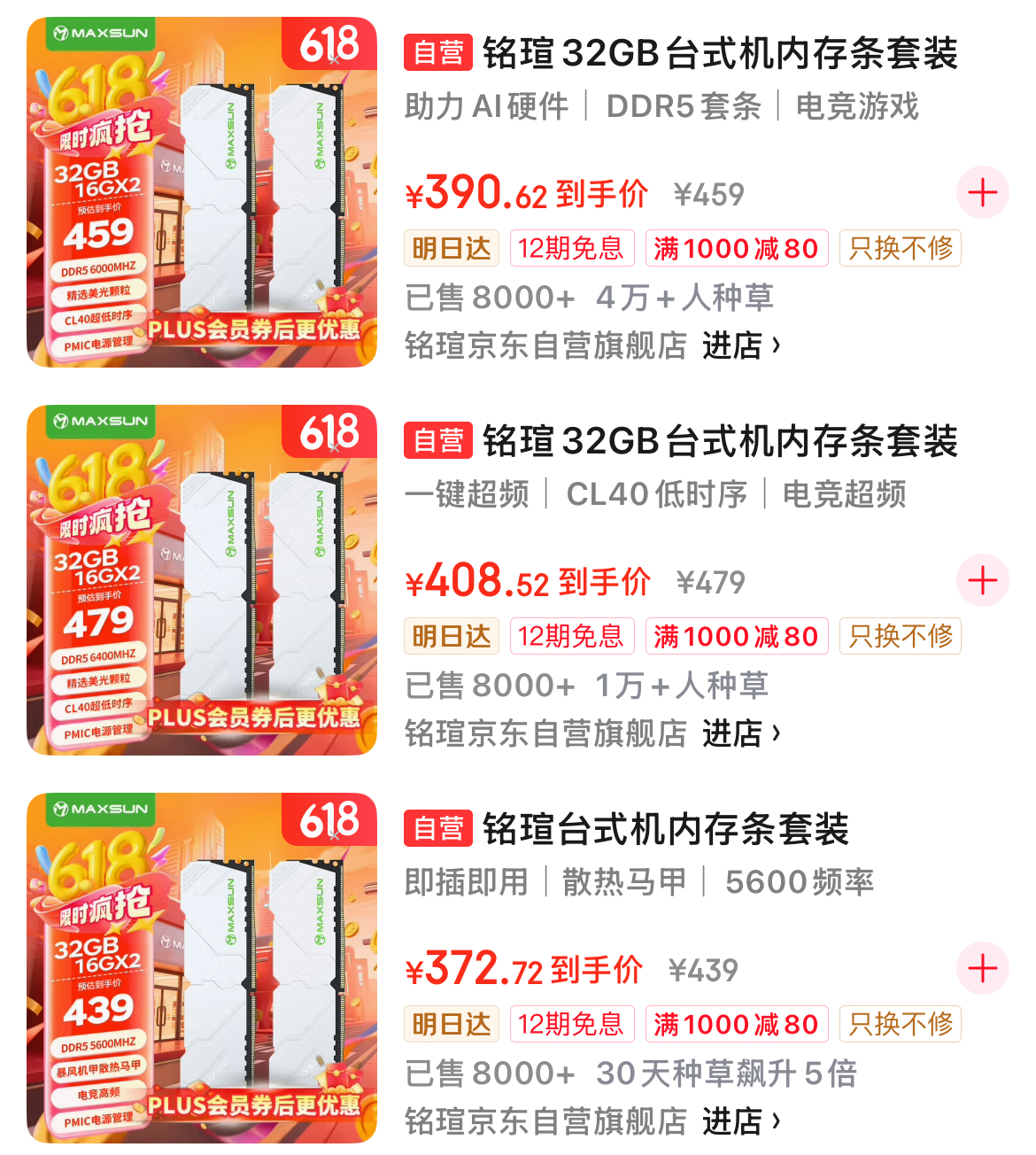
Task: Enter the store from the ¥408.52 item
Action: click(740, 733)
